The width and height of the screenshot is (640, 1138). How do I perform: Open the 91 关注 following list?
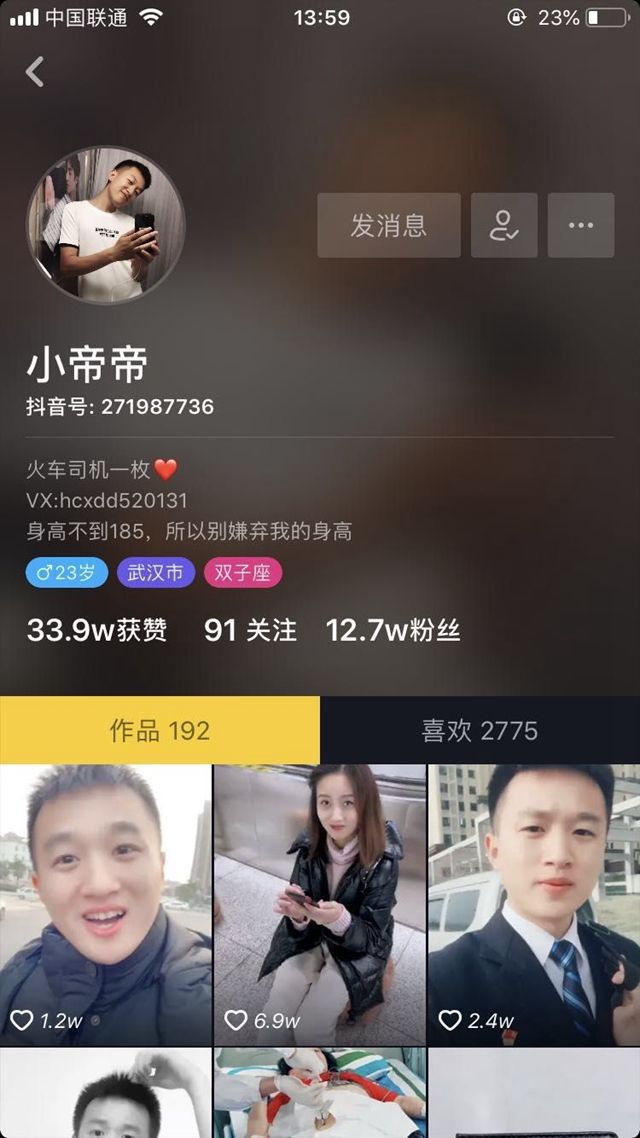250,630
